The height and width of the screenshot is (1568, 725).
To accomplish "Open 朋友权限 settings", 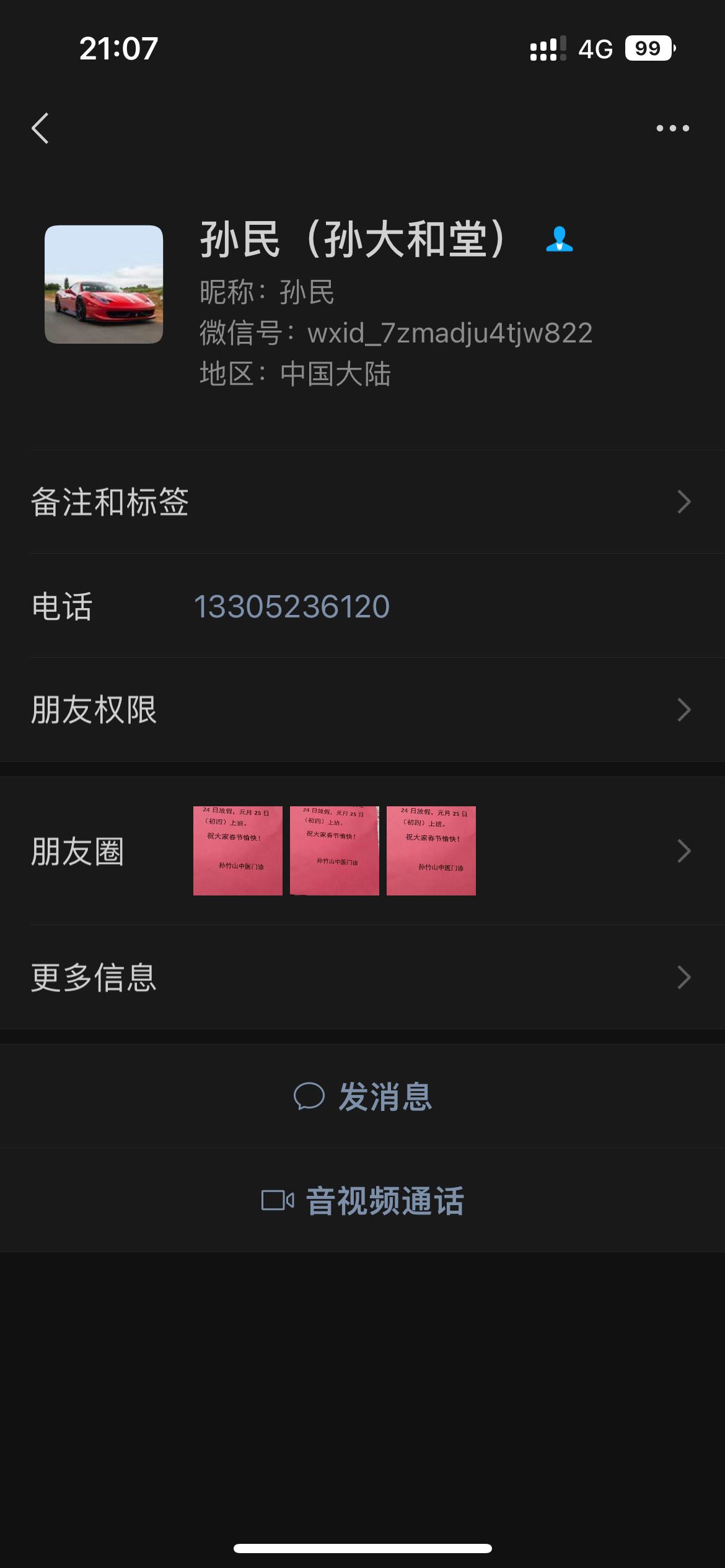I will tap(362, 710).
